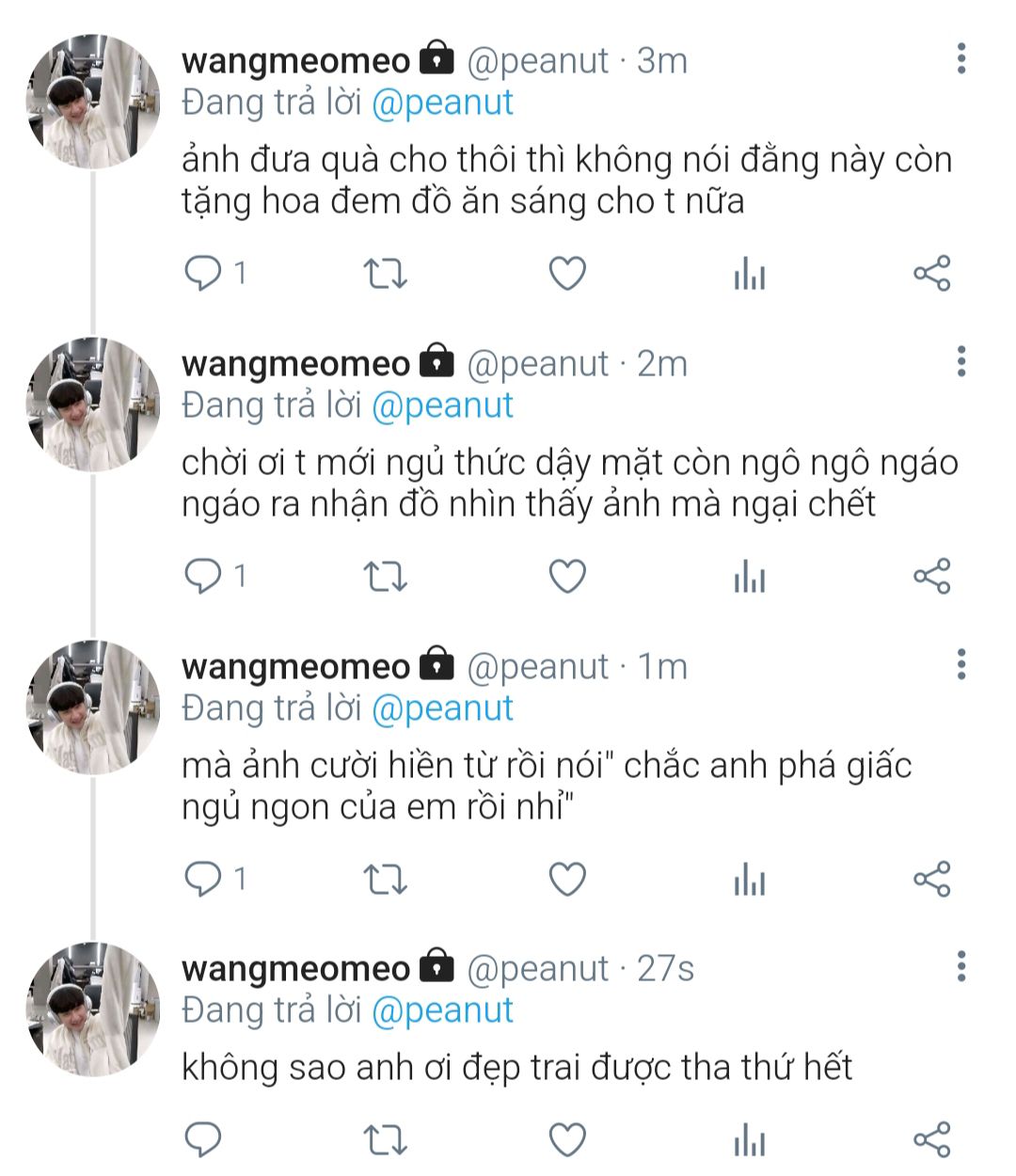1016x1176 pixels.
Task: Retweet the tweet posted 1m ago
Action: point(385,879)
